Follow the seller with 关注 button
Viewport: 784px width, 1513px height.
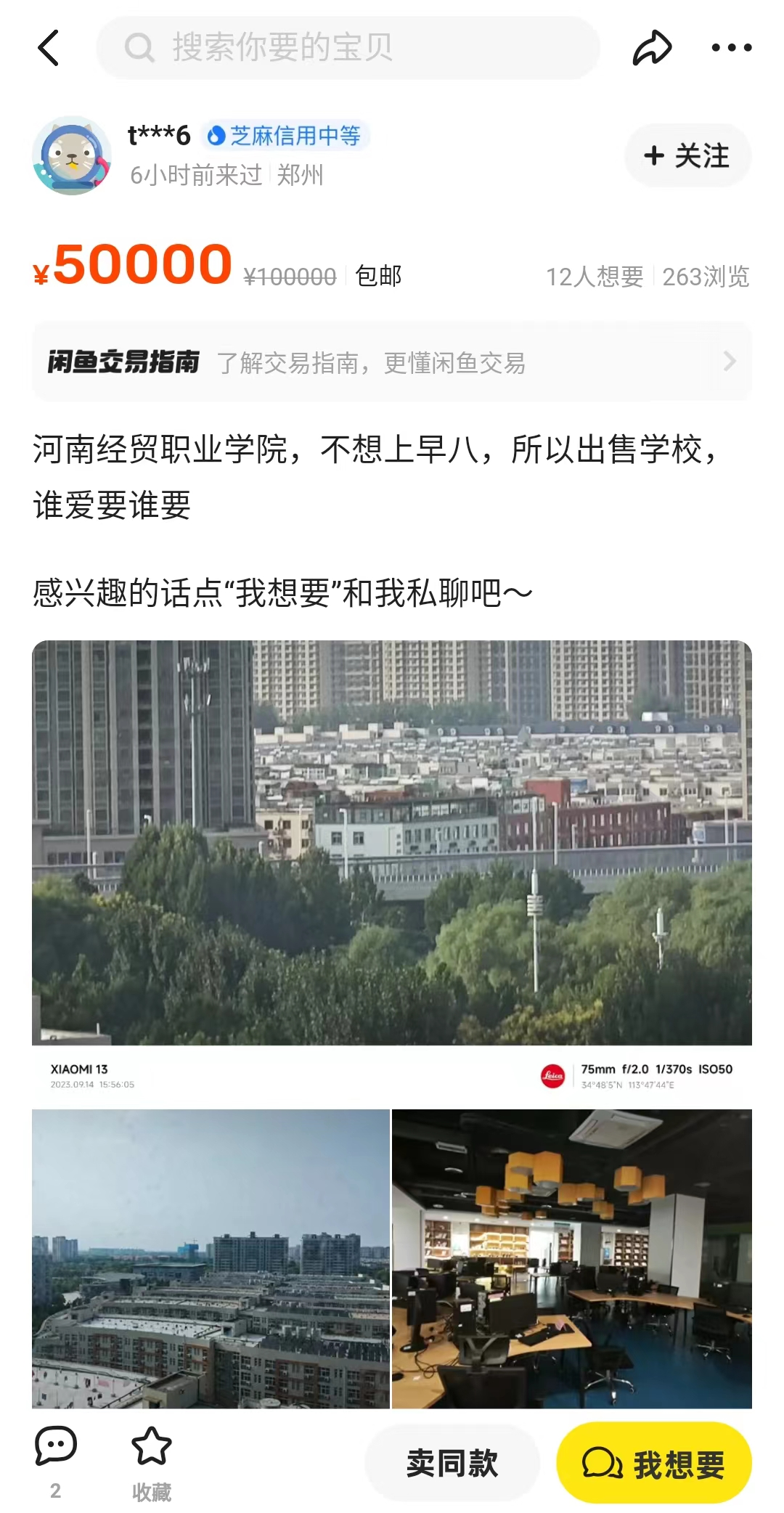[687, 155]
